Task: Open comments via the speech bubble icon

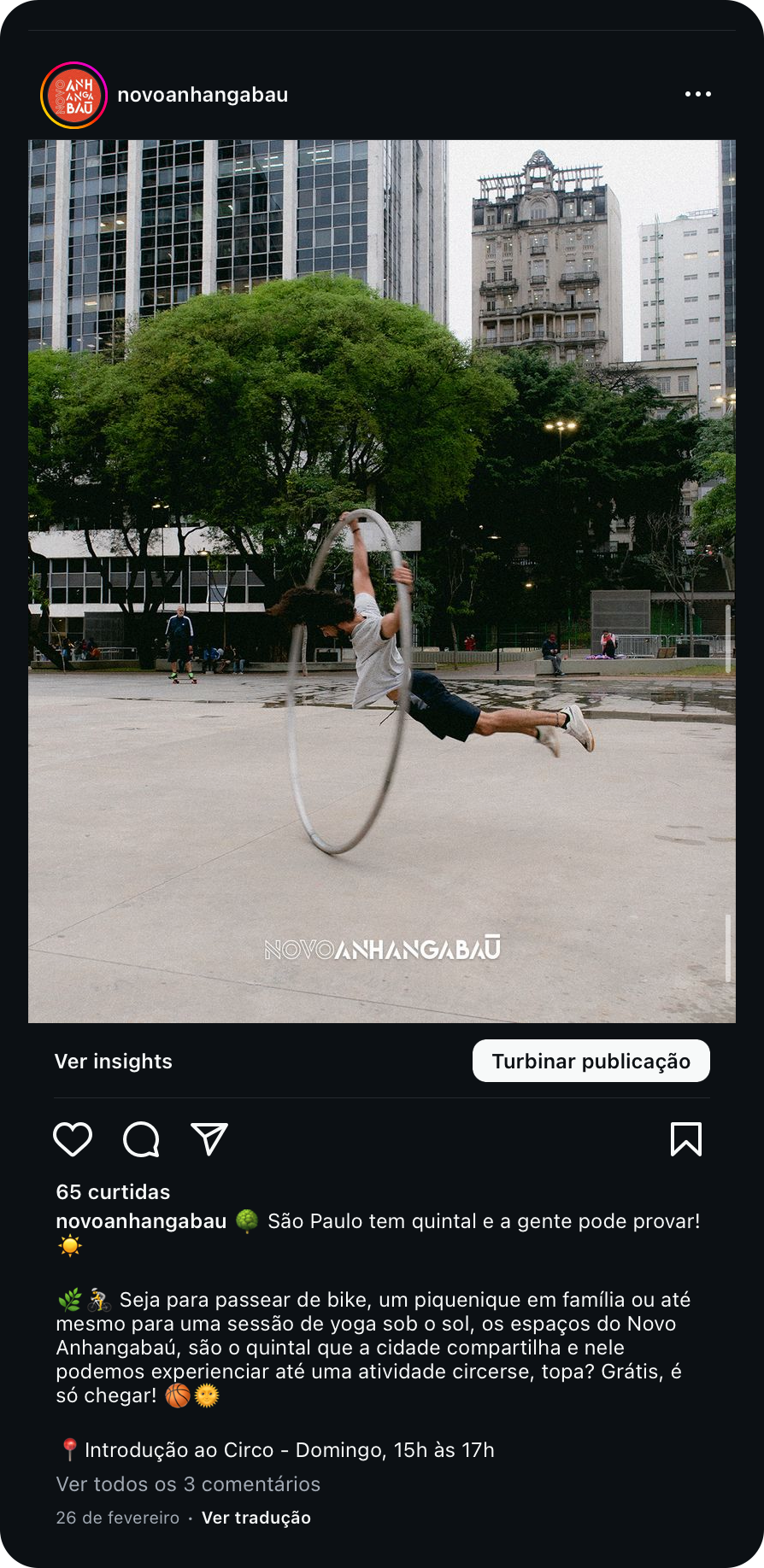Action: [142, 1139]
